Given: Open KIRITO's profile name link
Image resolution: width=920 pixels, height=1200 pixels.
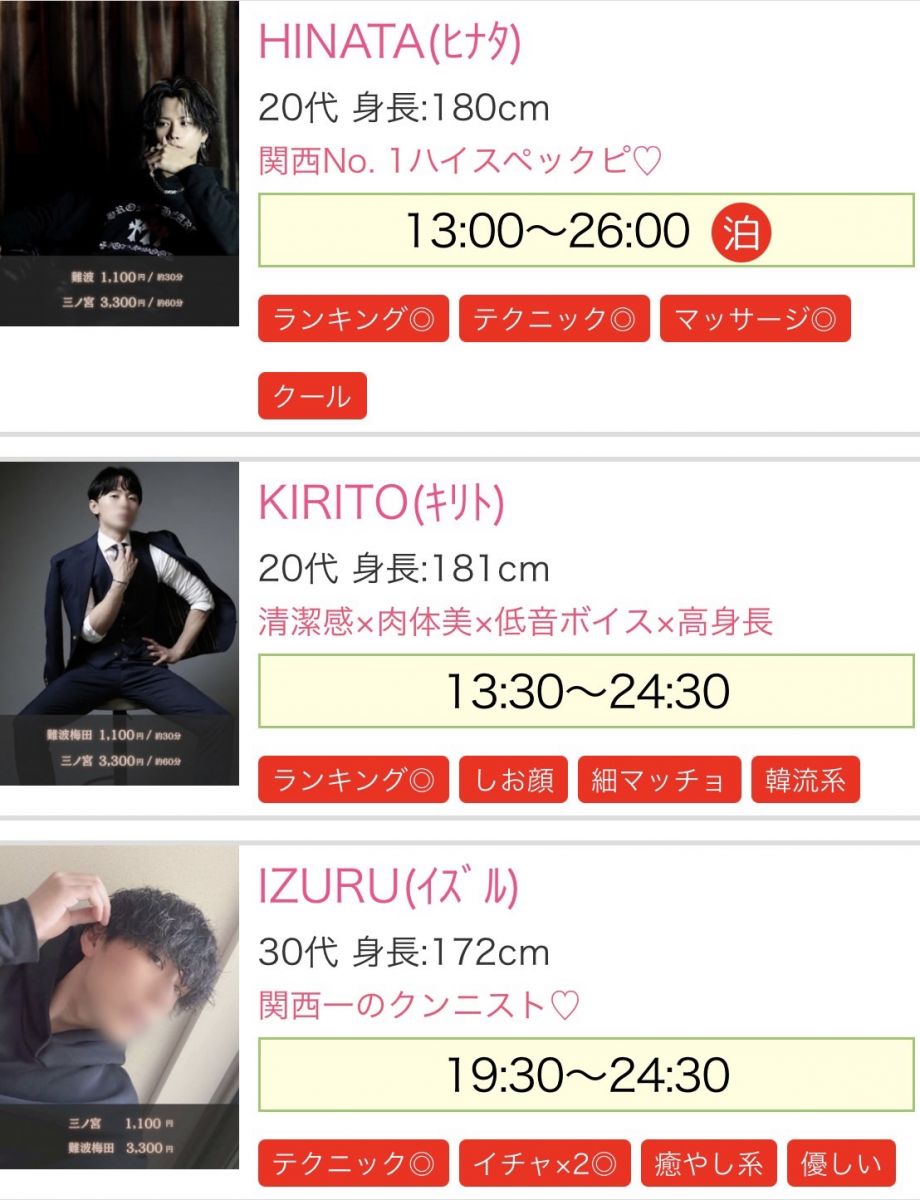Looking at the screenshot, I should point(381,504).
